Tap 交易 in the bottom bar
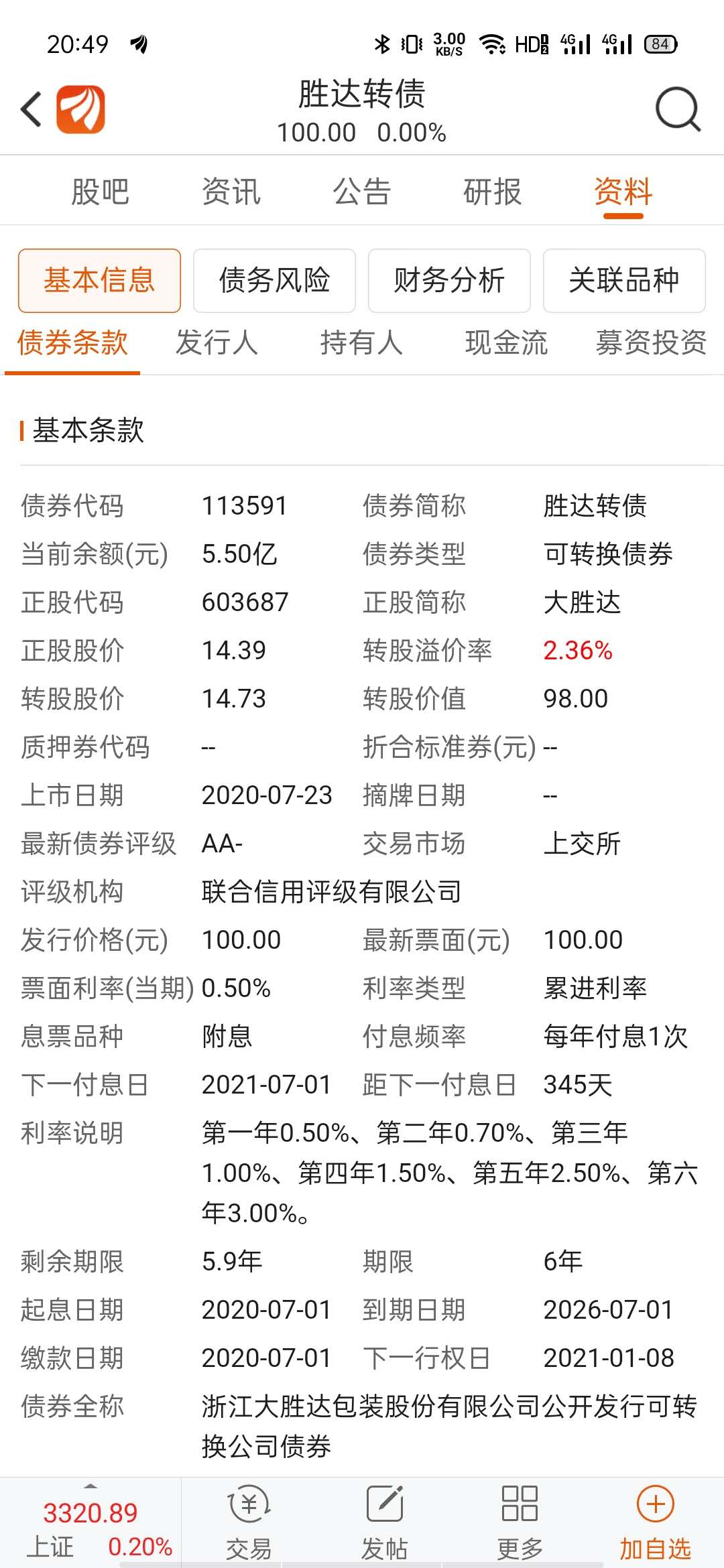This screenshot has height=1568, width=724. pyautogui.click(x=249, y=1522)
